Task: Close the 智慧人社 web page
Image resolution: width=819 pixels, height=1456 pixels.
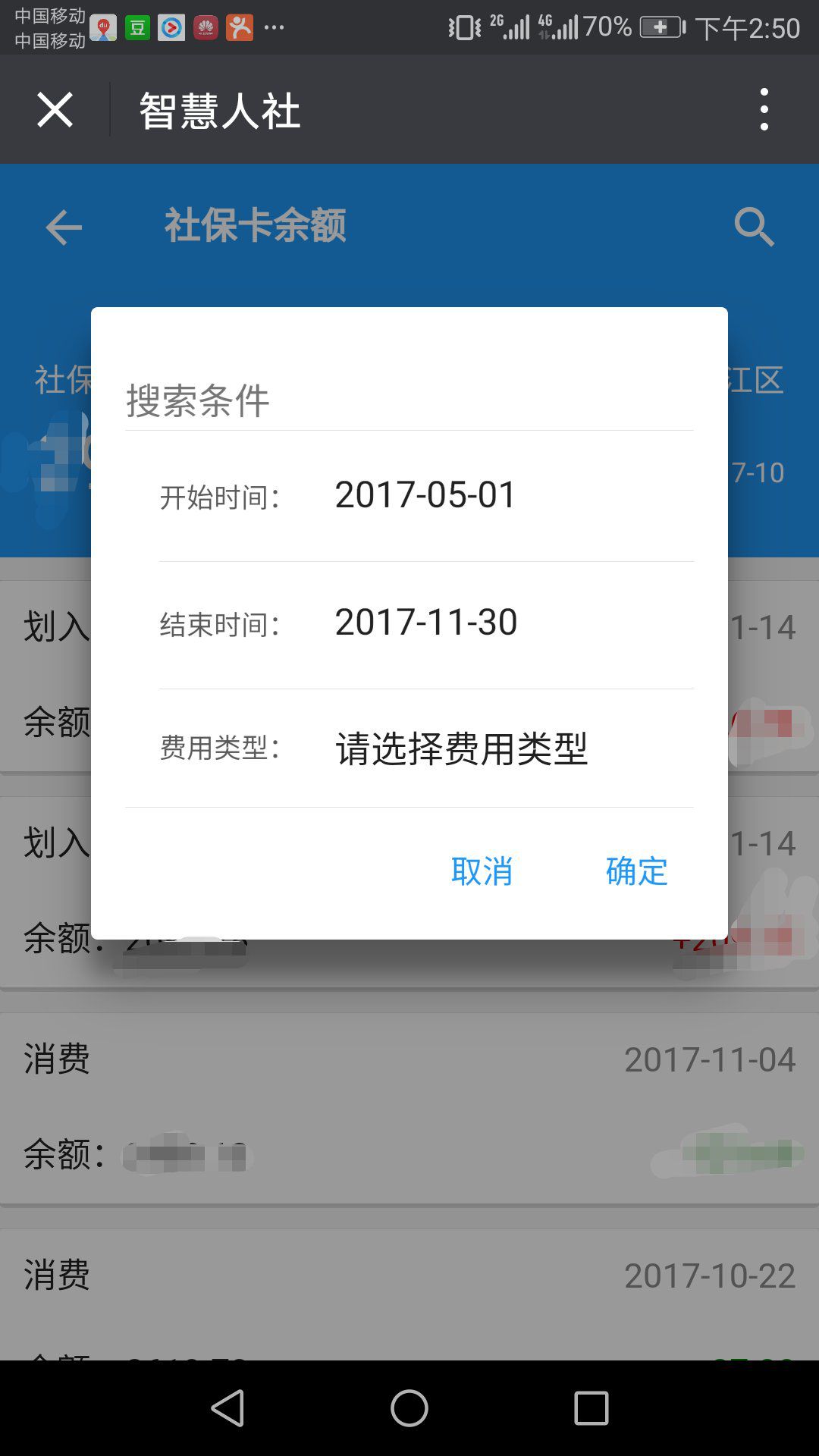Action: coord(55,110)
